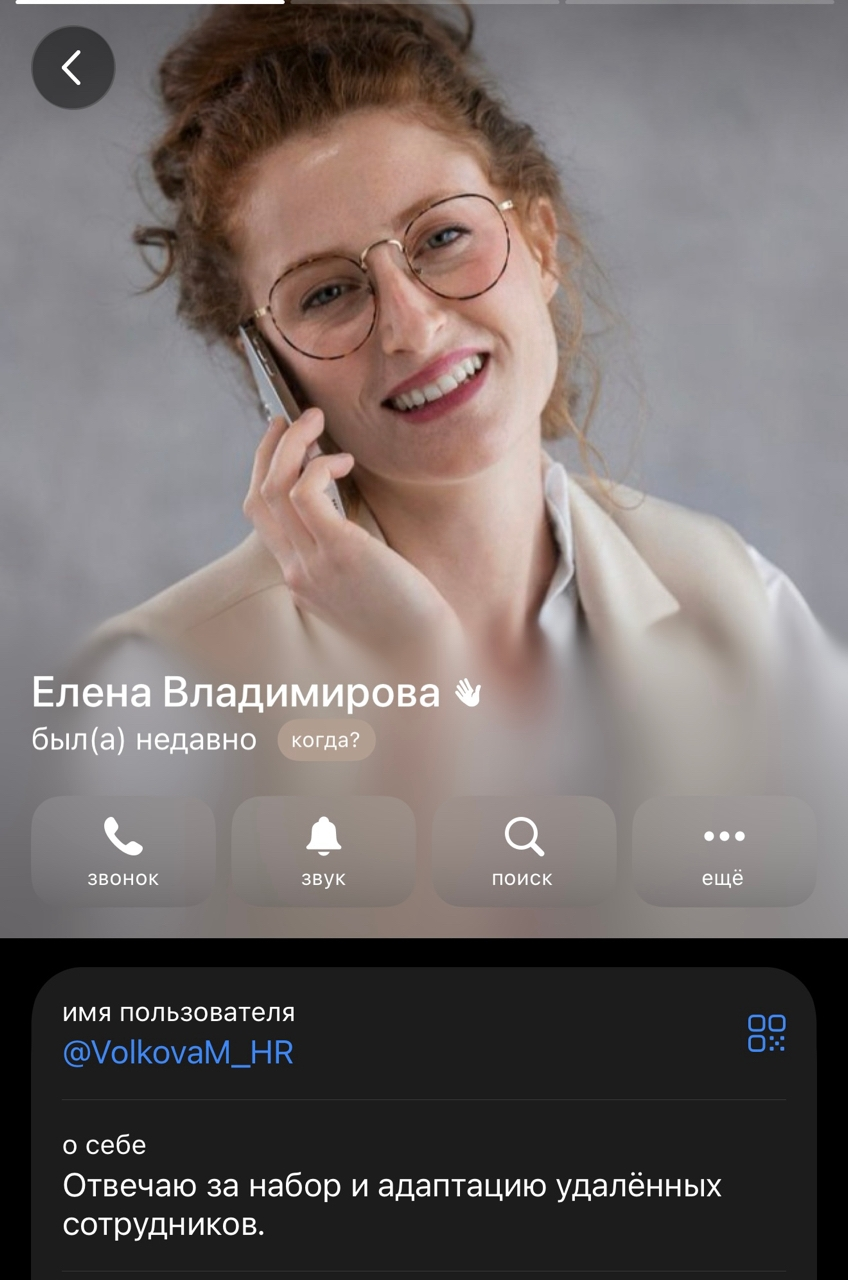Tap the @VolkovaM_HR username link
Screen dimensions: 848x1280
click(178, 1053)
